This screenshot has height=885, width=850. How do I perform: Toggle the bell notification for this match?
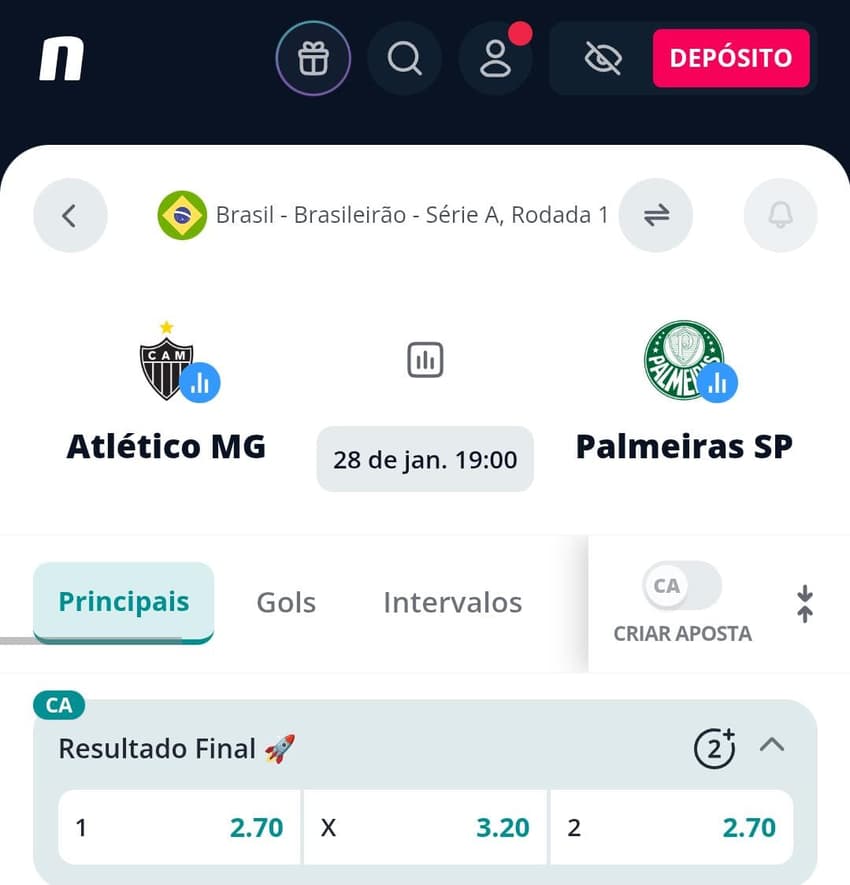(x=781, y=215)
